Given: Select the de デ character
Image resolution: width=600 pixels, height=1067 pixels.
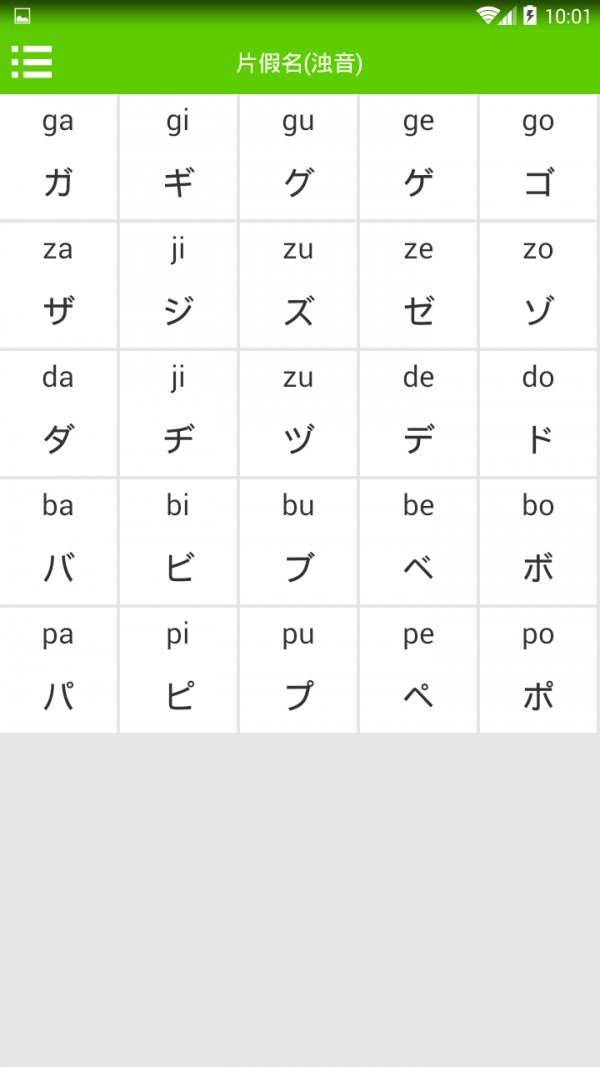Looking at the screenshot, I should pyautogui.click(x=418, y=413).
